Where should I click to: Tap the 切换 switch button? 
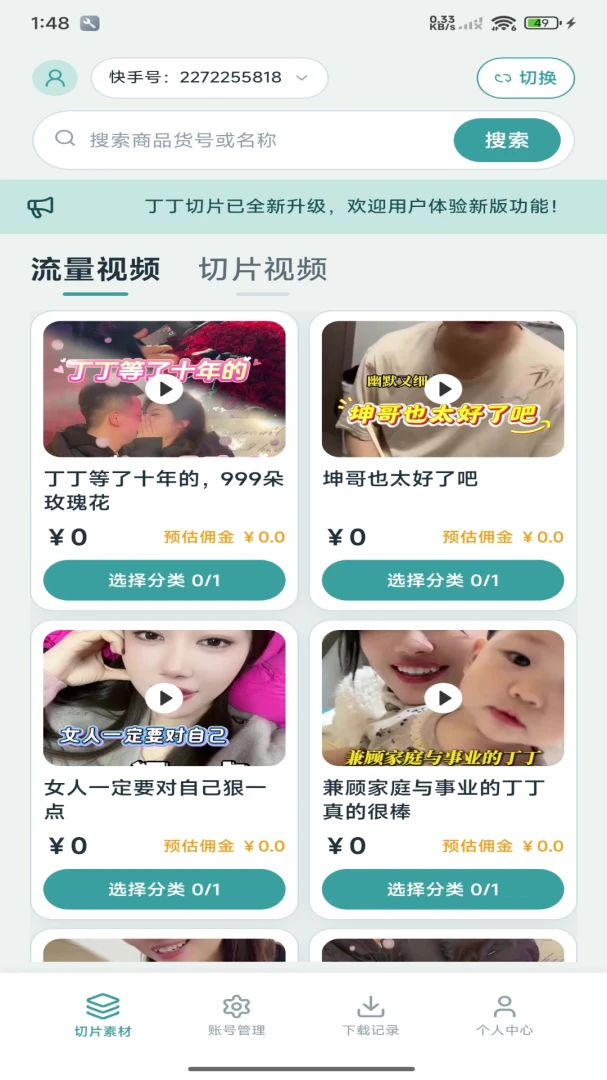pyautogui.click(x=526, y=78)
